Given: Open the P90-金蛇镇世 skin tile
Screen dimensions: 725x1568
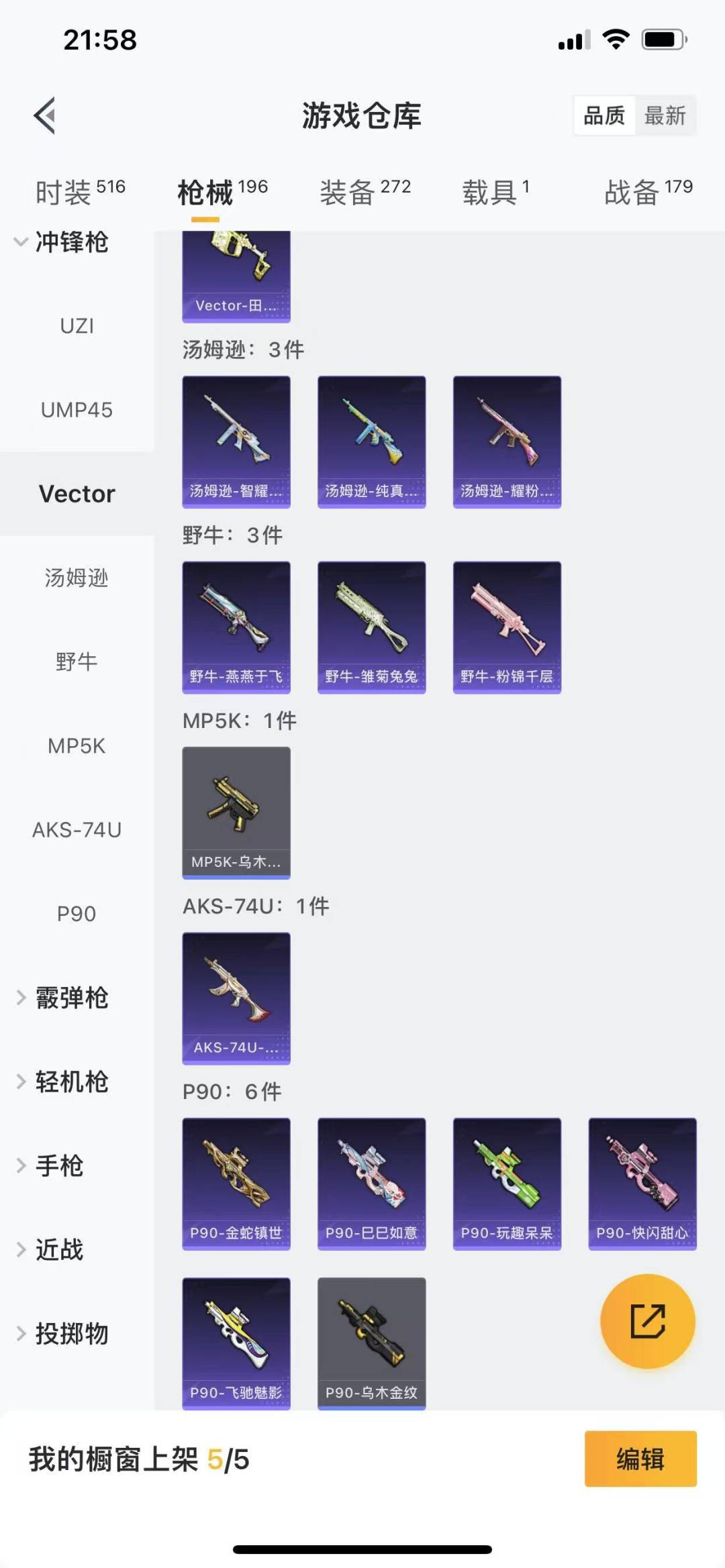Looking at the screenshot, I should click(236, 1183).
